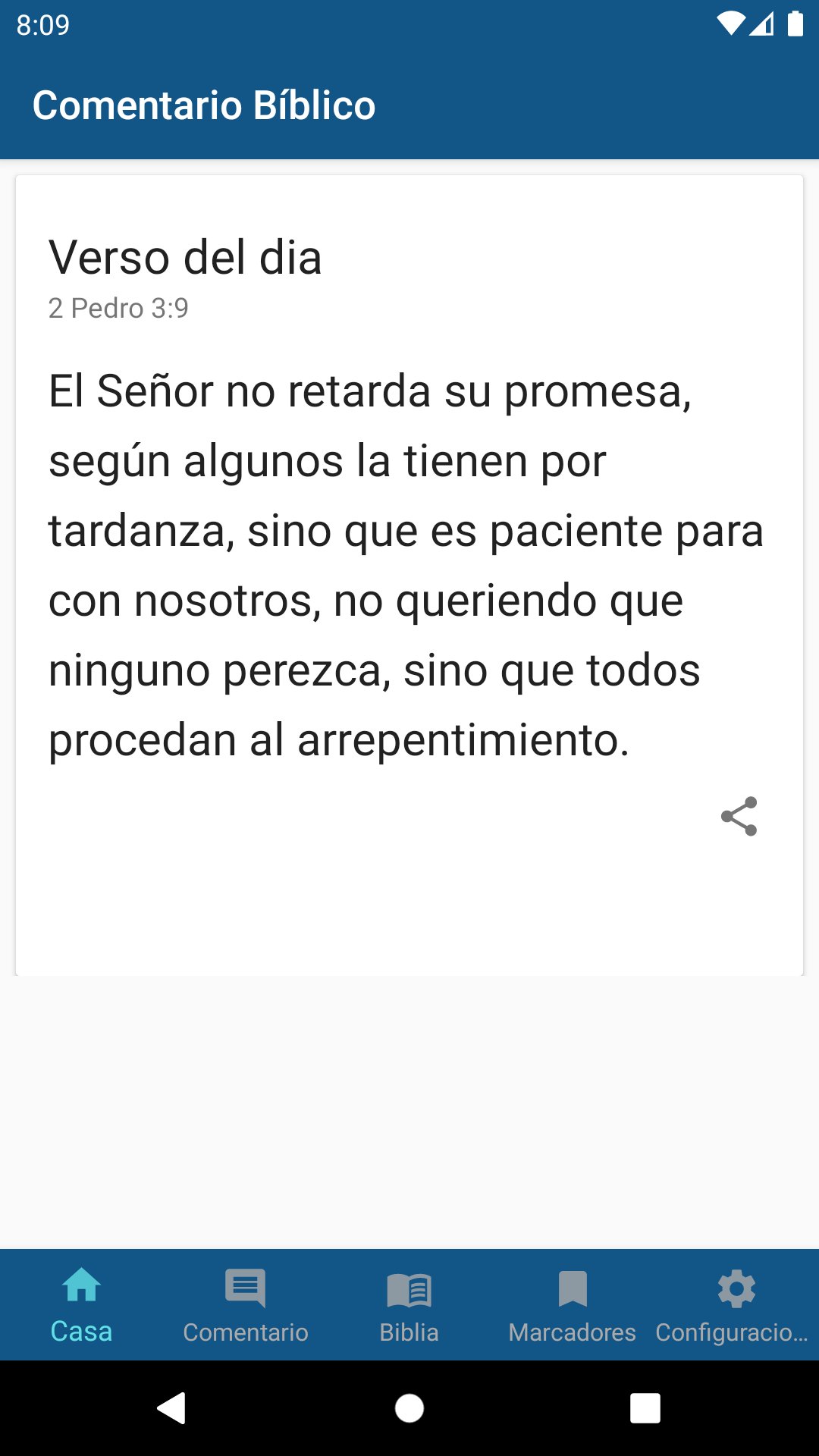Share the verse of the day
The height and width of the screenshot is (1456, 819).
739,816
